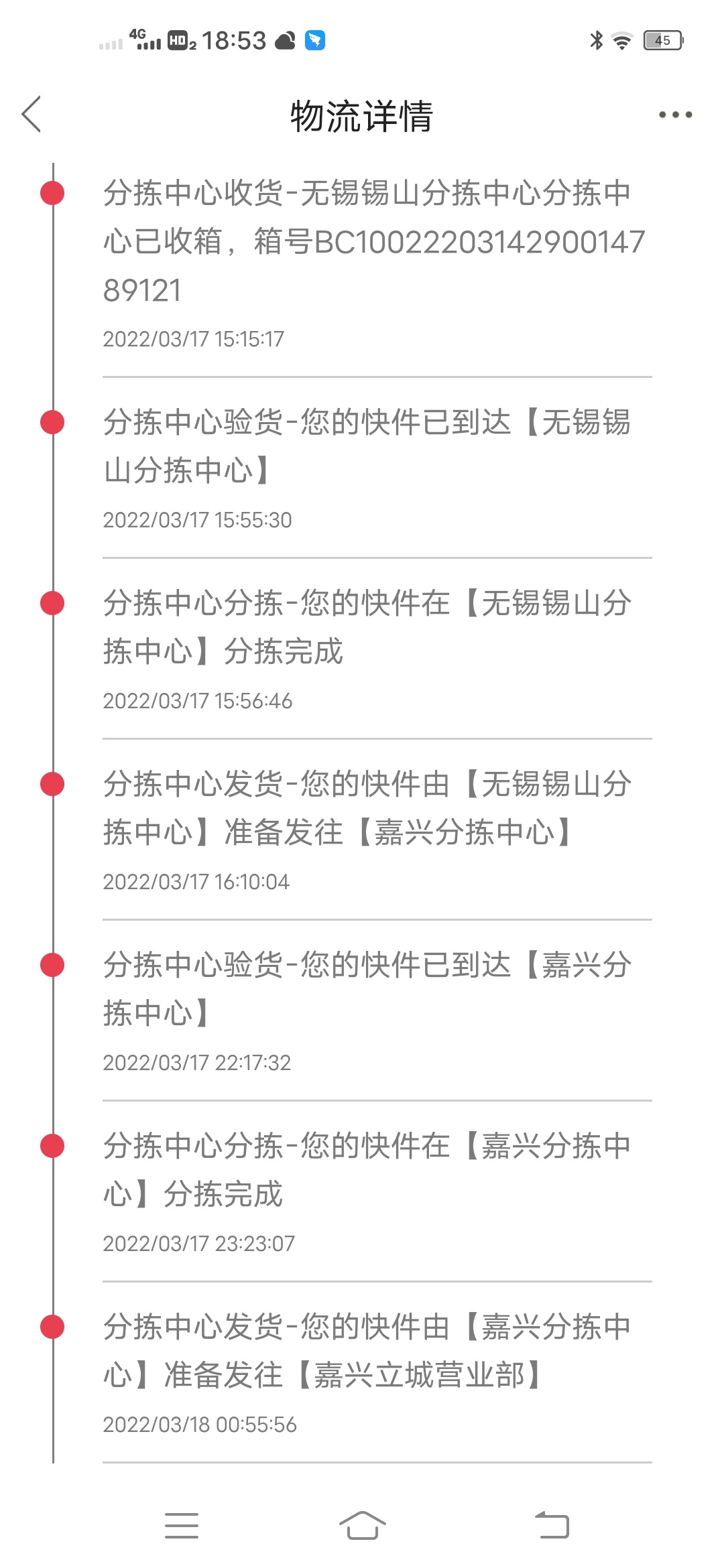Screen dimensions: 724x1568
Task: Tap the system home button
Action: click(x=362, y=1526)
